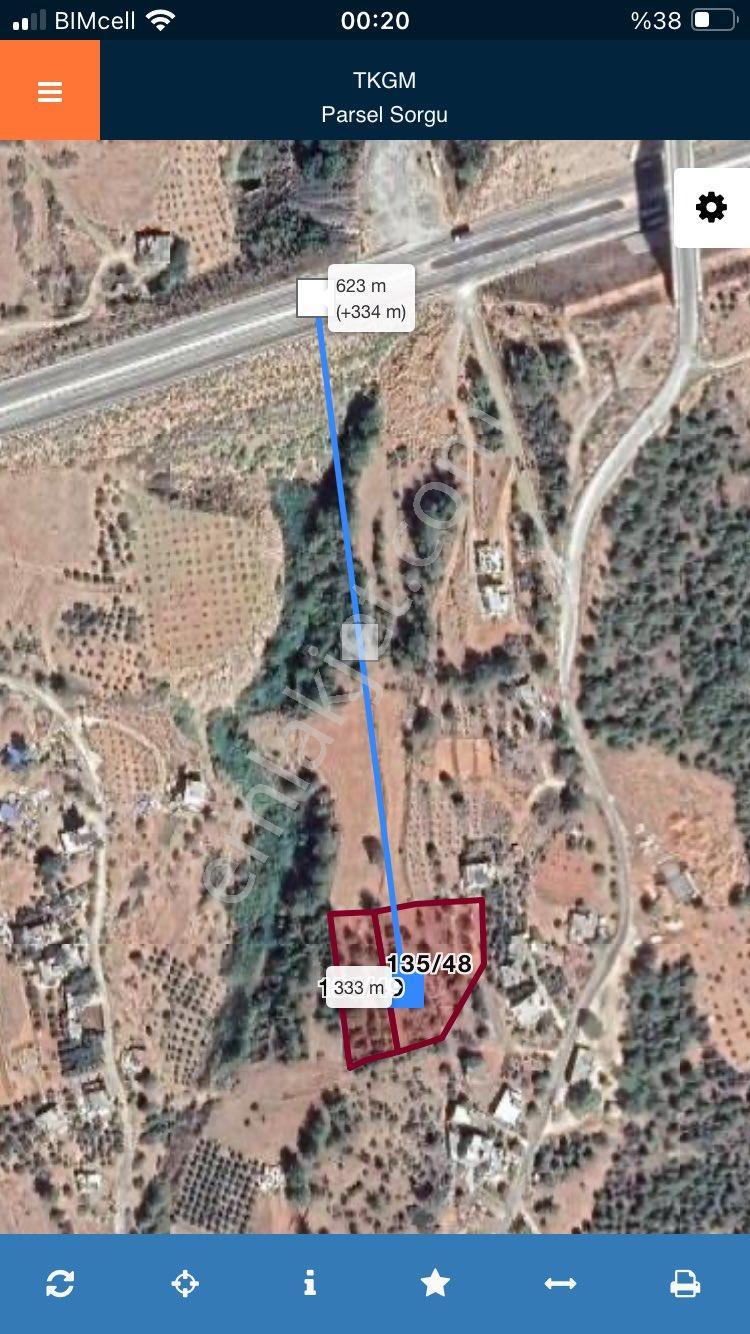
Task: Locate my position with the crosshair icon
Action: click(x=185, y=1283)
